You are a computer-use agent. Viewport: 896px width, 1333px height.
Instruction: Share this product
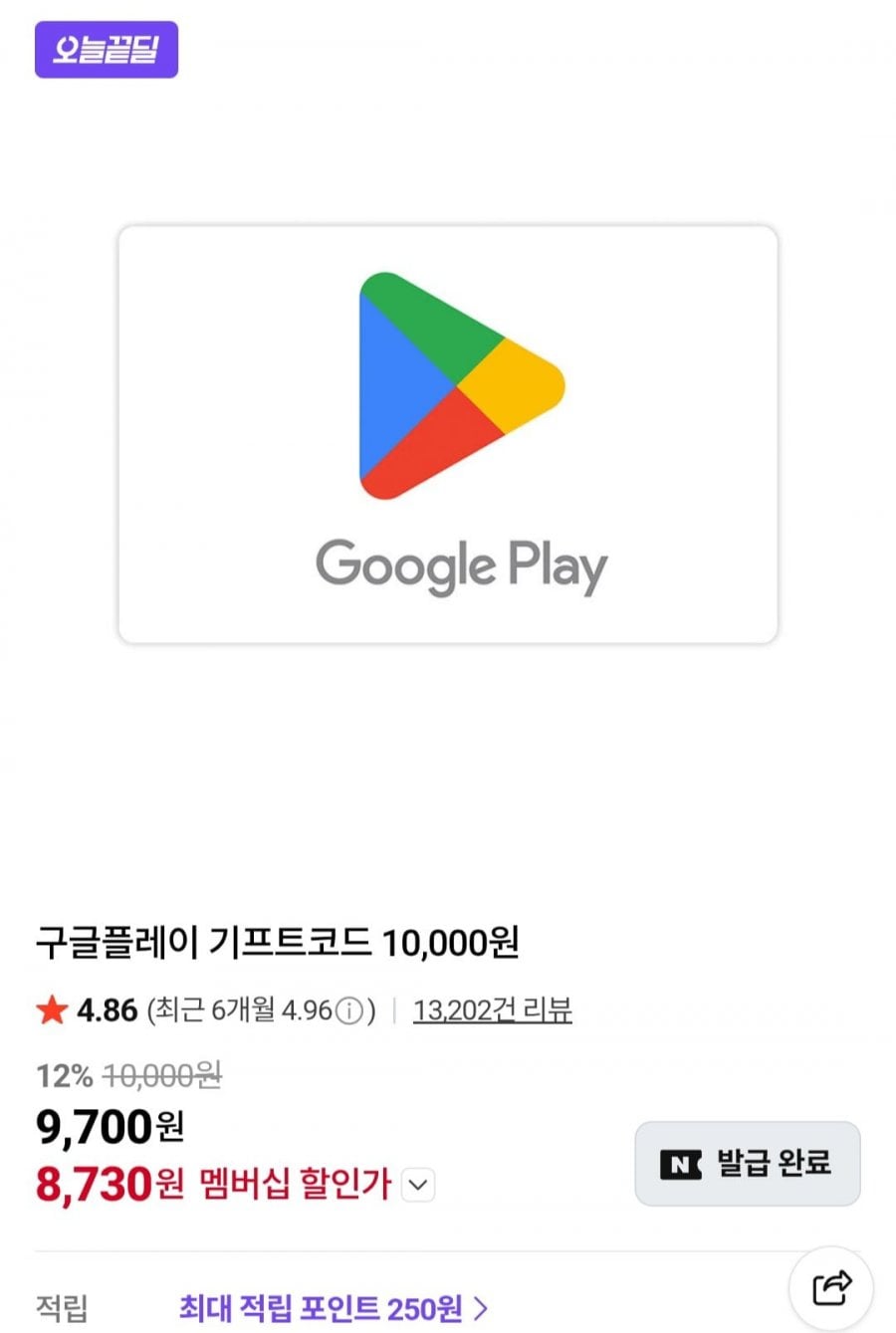(831, 1288)
